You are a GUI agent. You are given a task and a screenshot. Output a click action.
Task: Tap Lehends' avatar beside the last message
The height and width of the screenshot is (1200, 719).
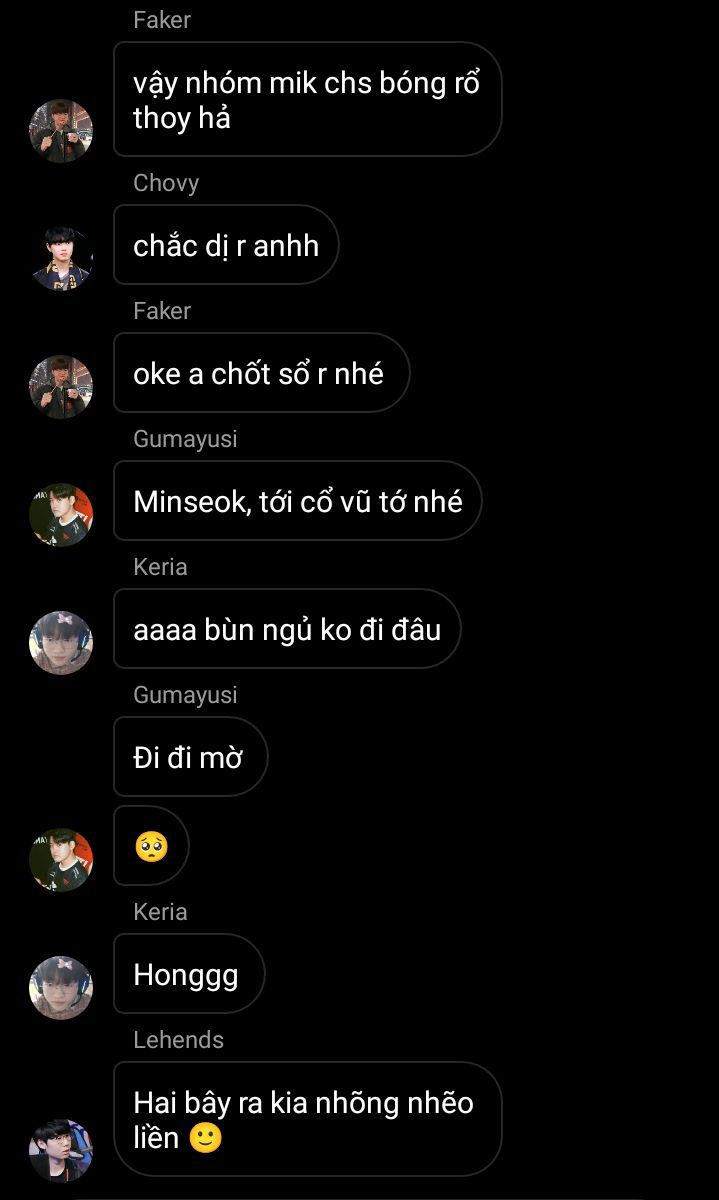click(61, 1150)
